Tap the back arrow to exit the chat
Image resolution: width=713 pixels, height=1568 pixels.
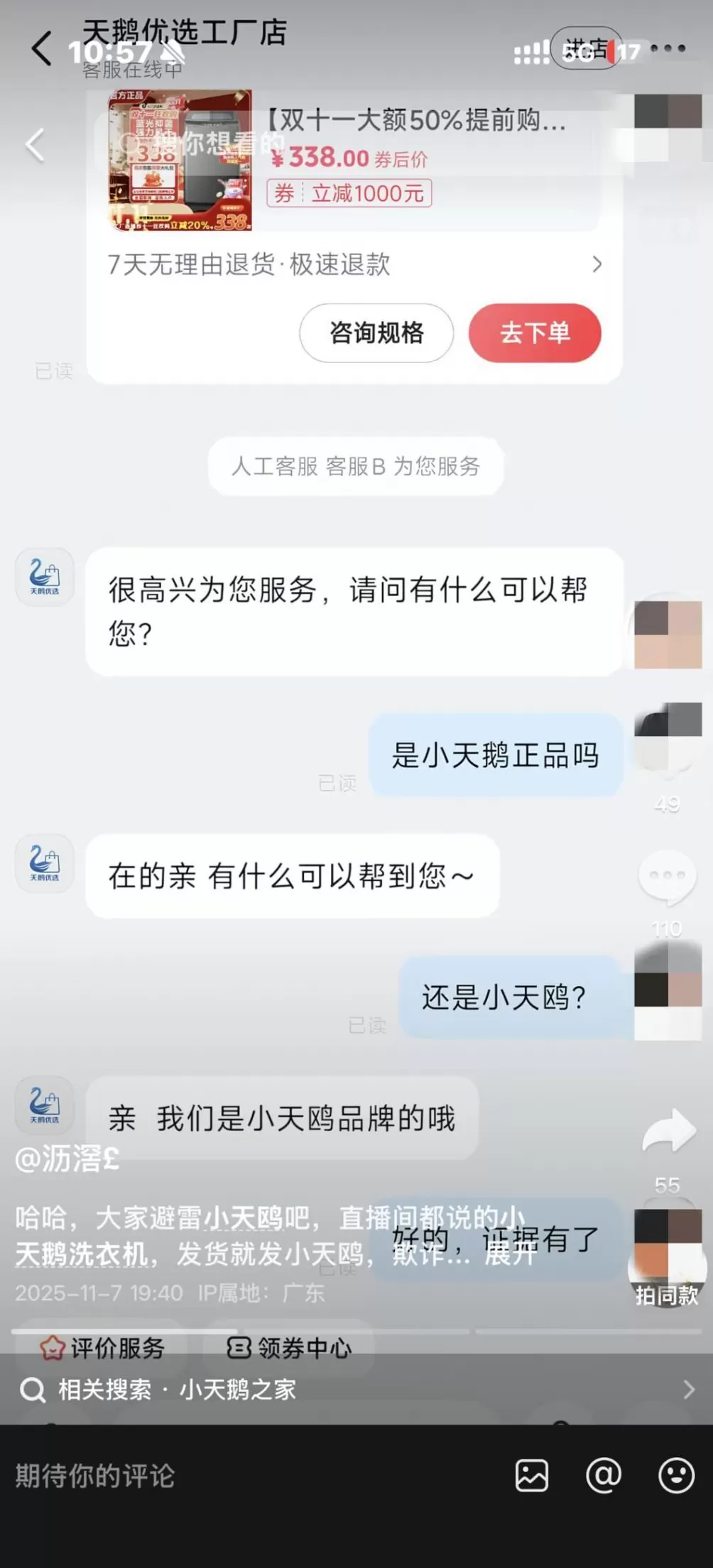click(x=40, y=48)
